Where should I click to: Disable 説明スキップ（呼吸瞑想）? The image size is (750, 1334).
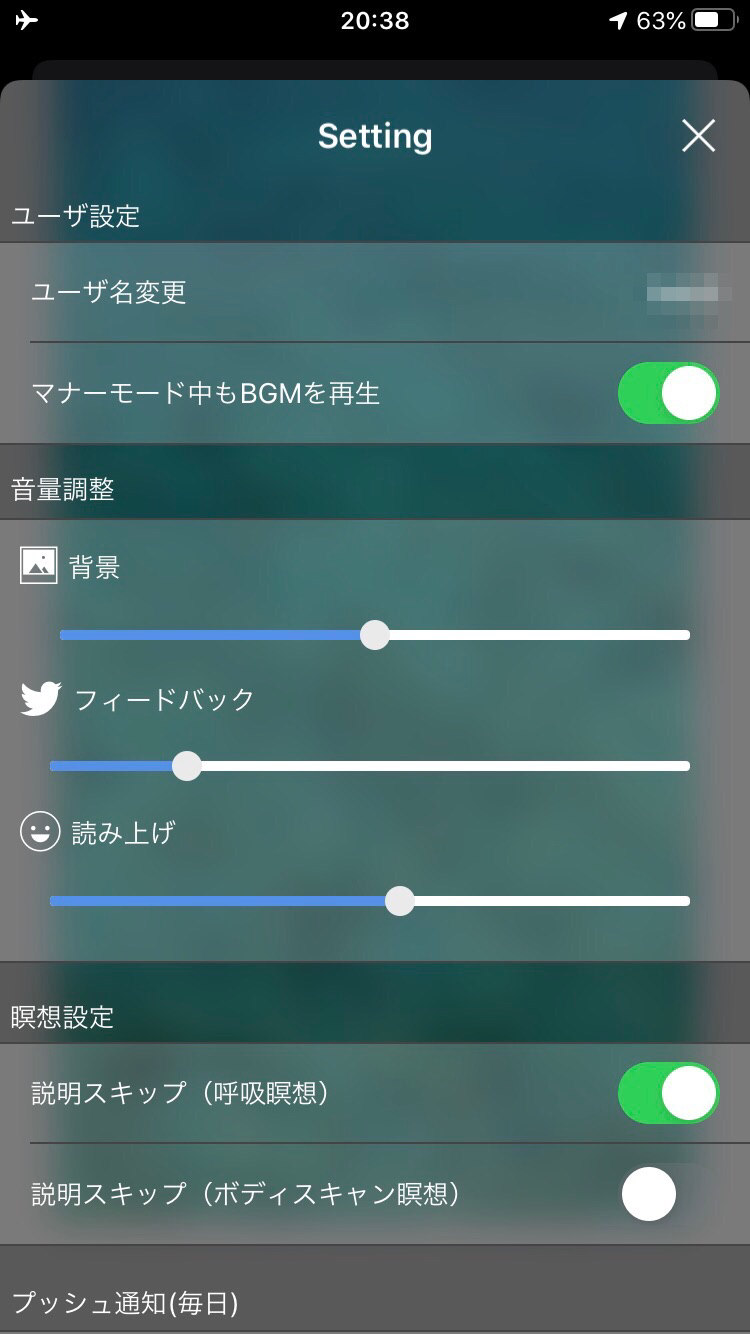coord(668,1093)
